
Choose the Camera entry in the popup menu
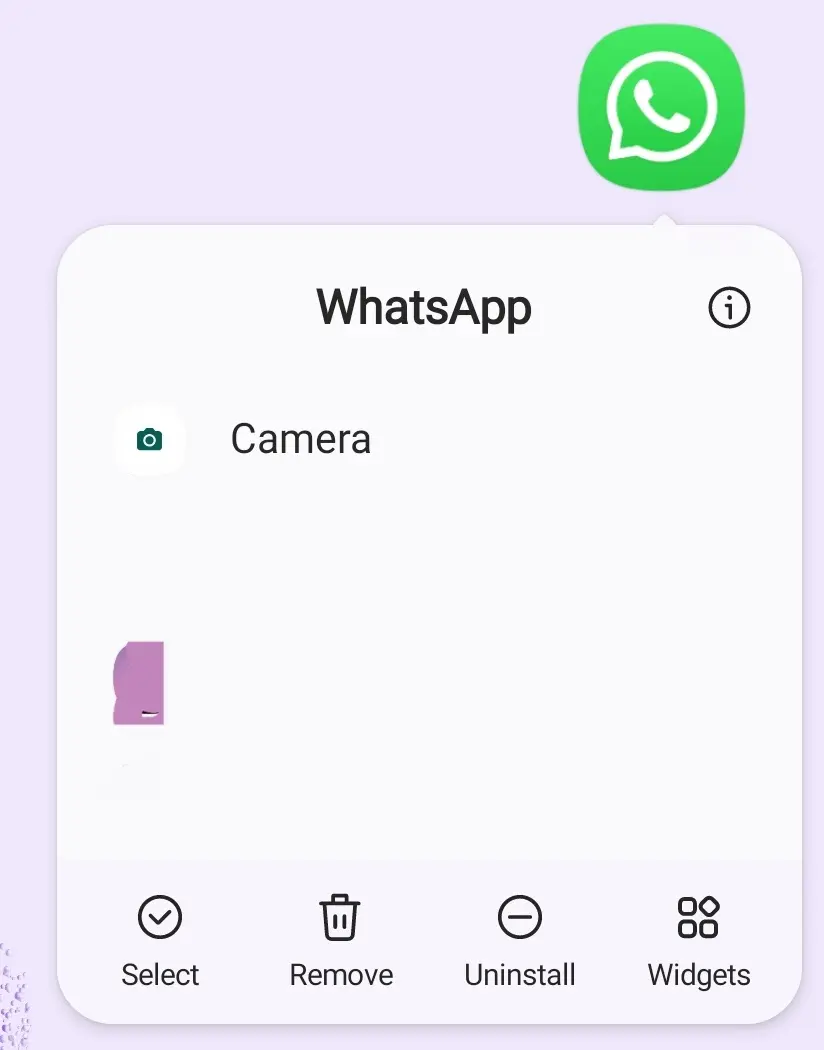tap(300, 438)
